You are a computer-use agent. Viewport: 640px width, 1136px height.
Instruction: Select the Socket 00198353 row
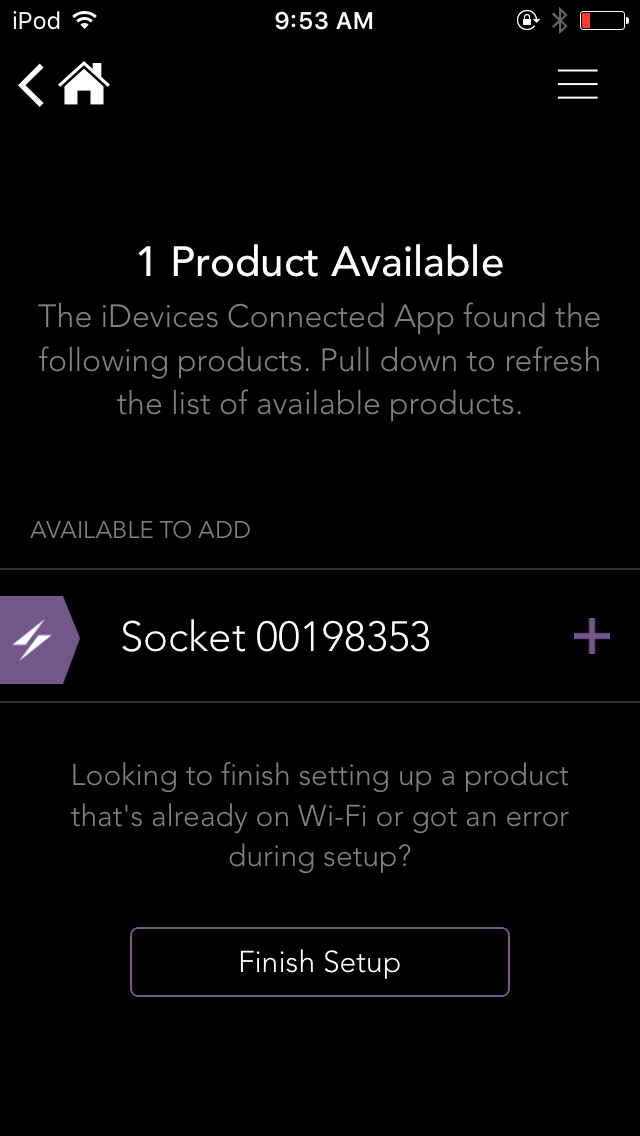pos(320,636)
